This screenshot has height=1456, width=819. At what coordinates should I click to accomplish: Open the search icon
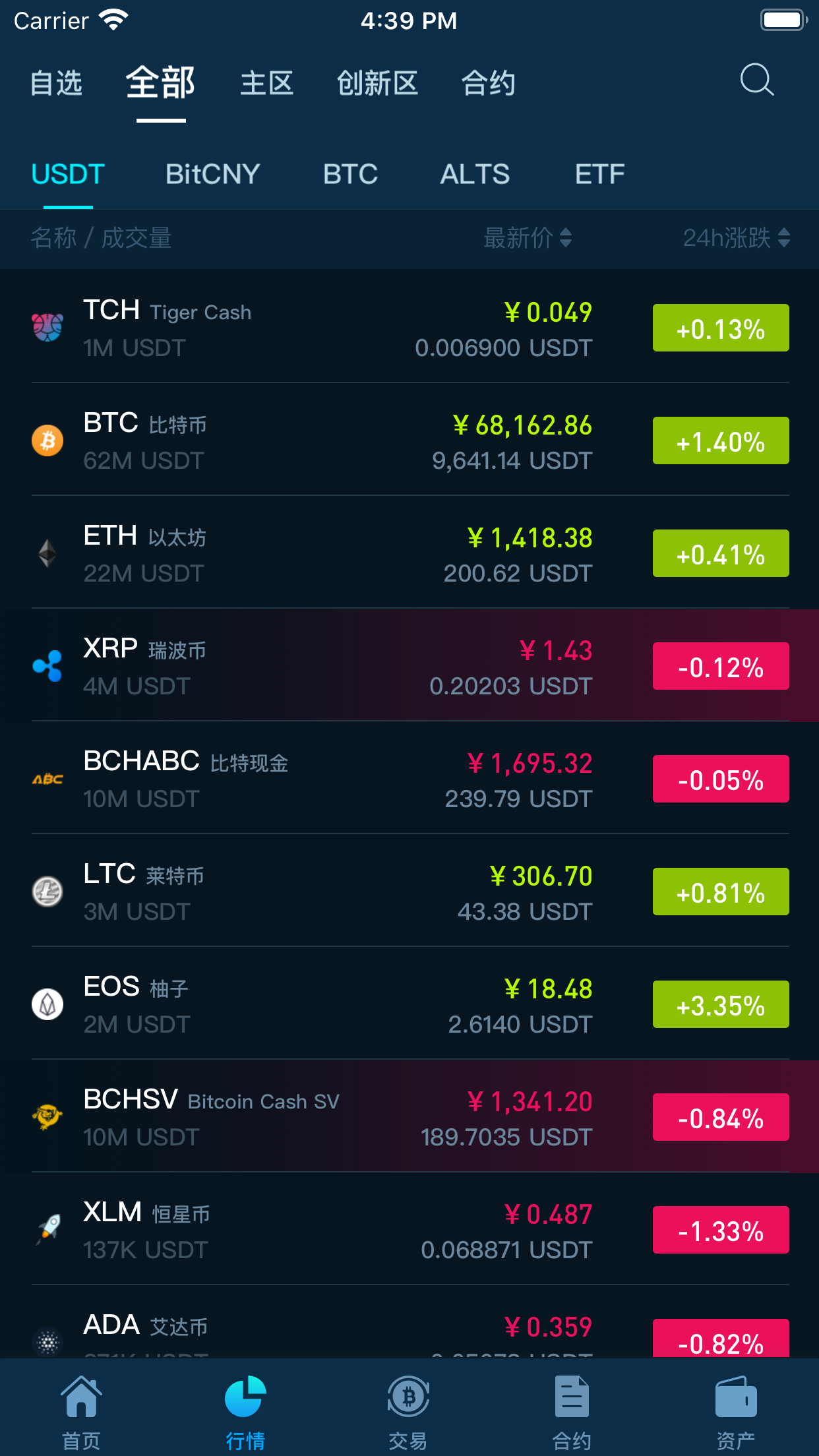(x=757, y=80)
